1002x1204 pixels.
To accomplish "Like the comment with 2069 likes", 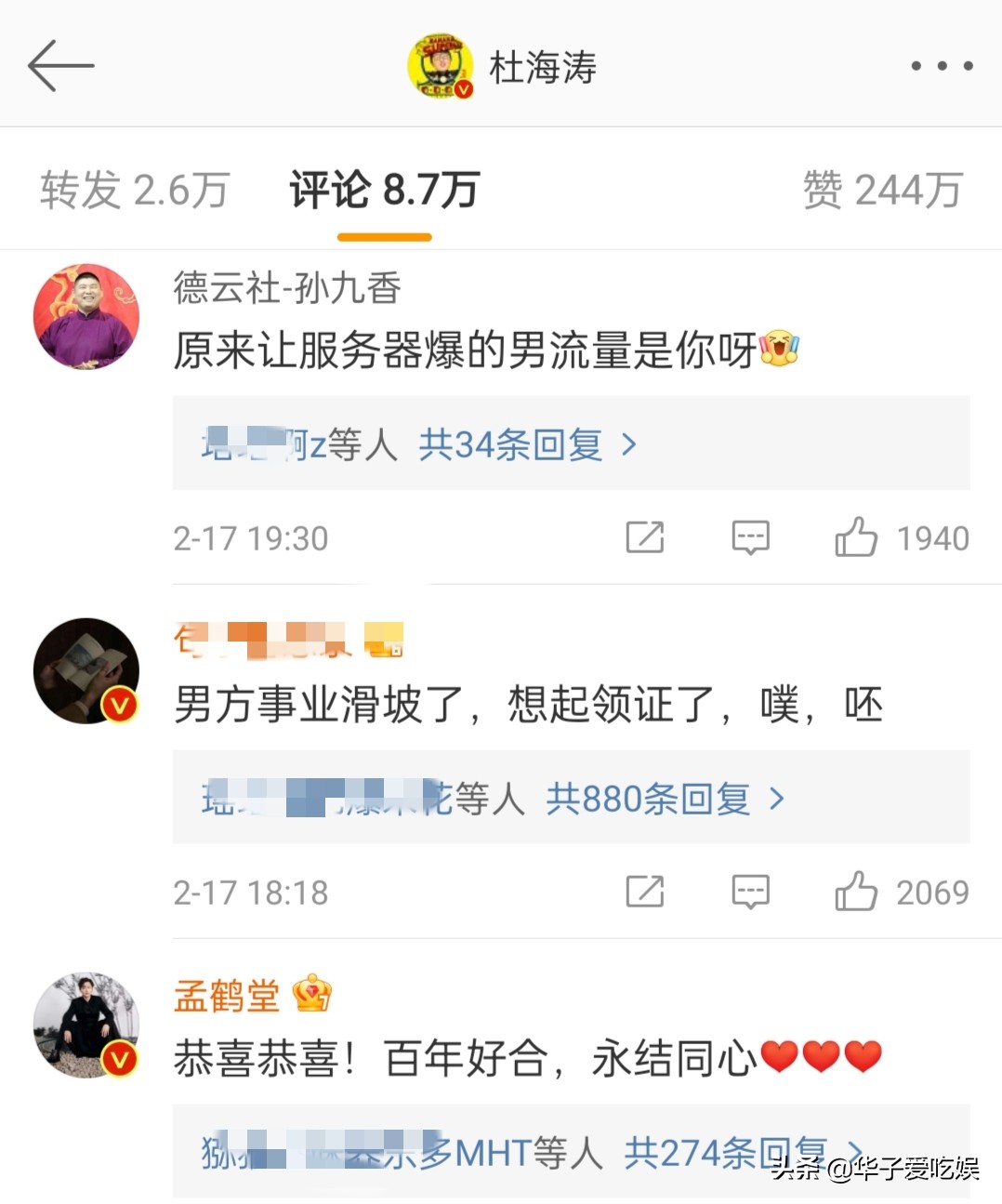I will [856, 891].
